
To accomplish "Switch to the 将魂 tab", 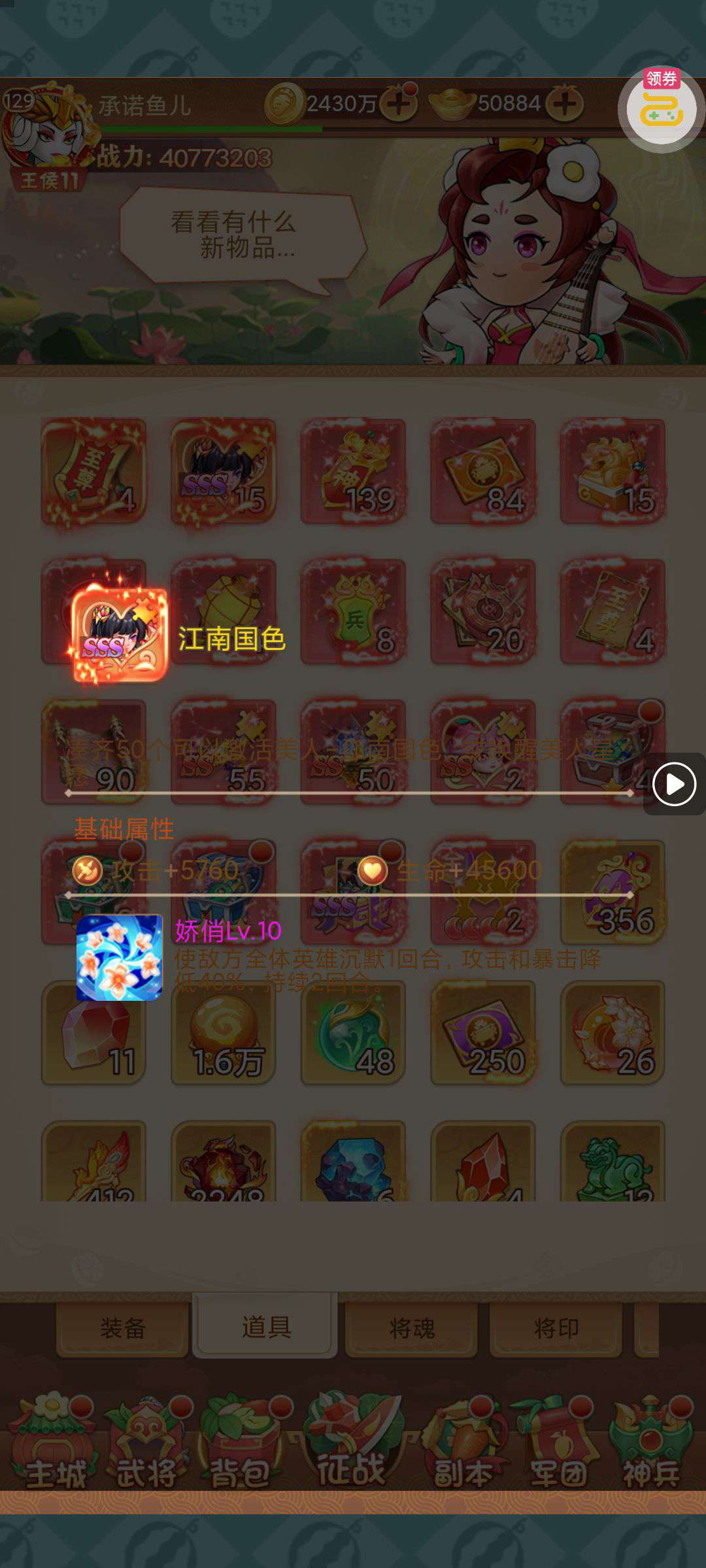I will point(412,1328).
